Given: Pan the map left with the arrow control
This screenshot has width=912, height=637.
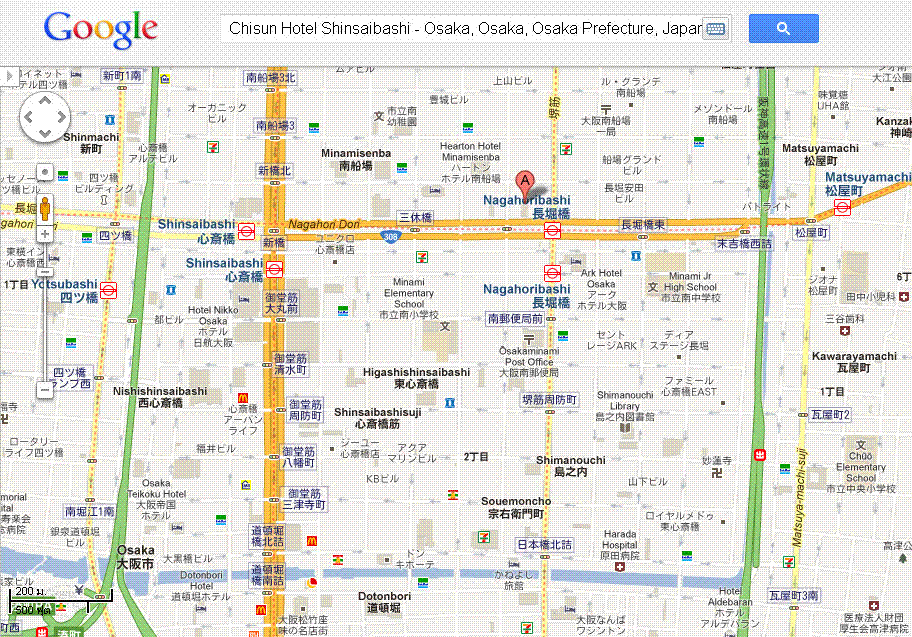Looking at the screenshot, I should point(28,118).
